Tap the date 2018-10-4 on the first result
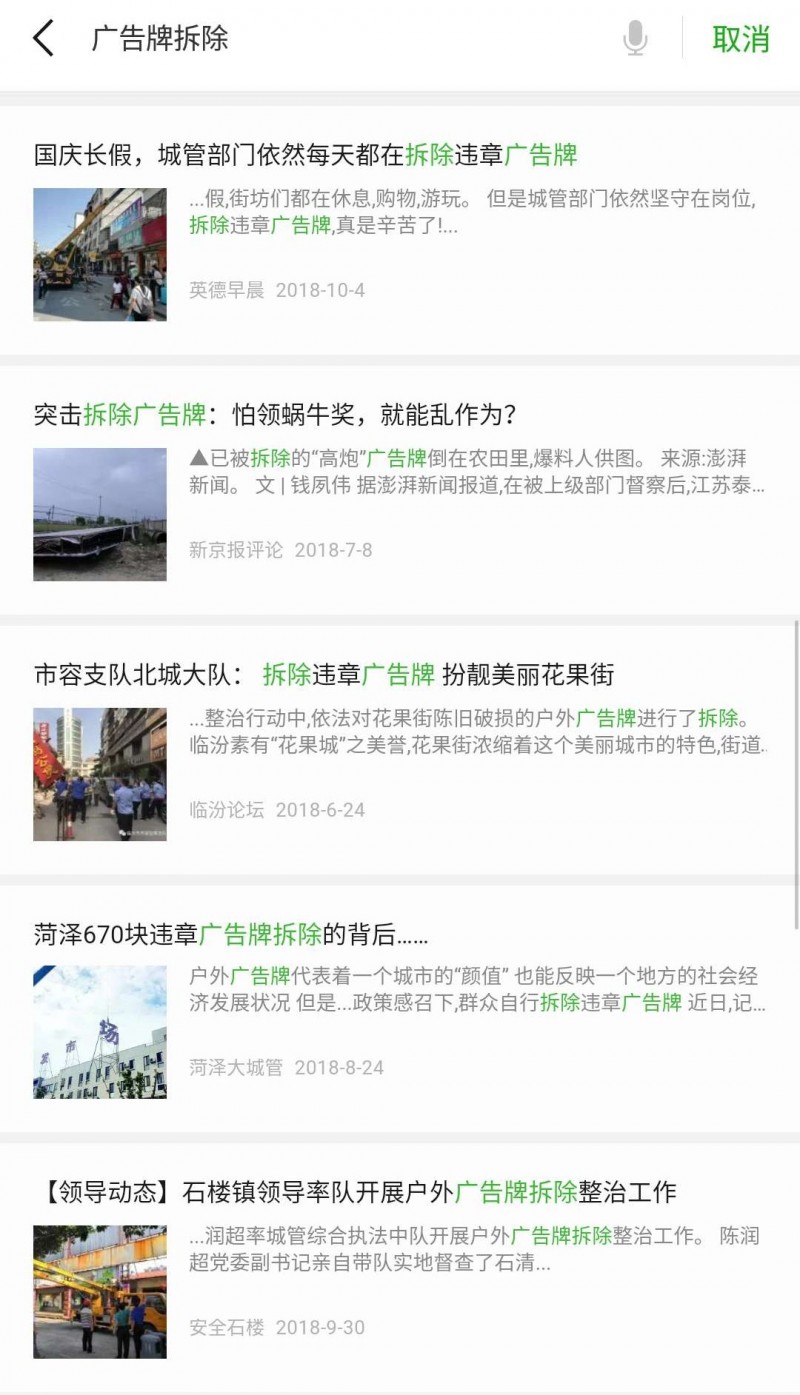The image size is (800, 1395). 324,291
